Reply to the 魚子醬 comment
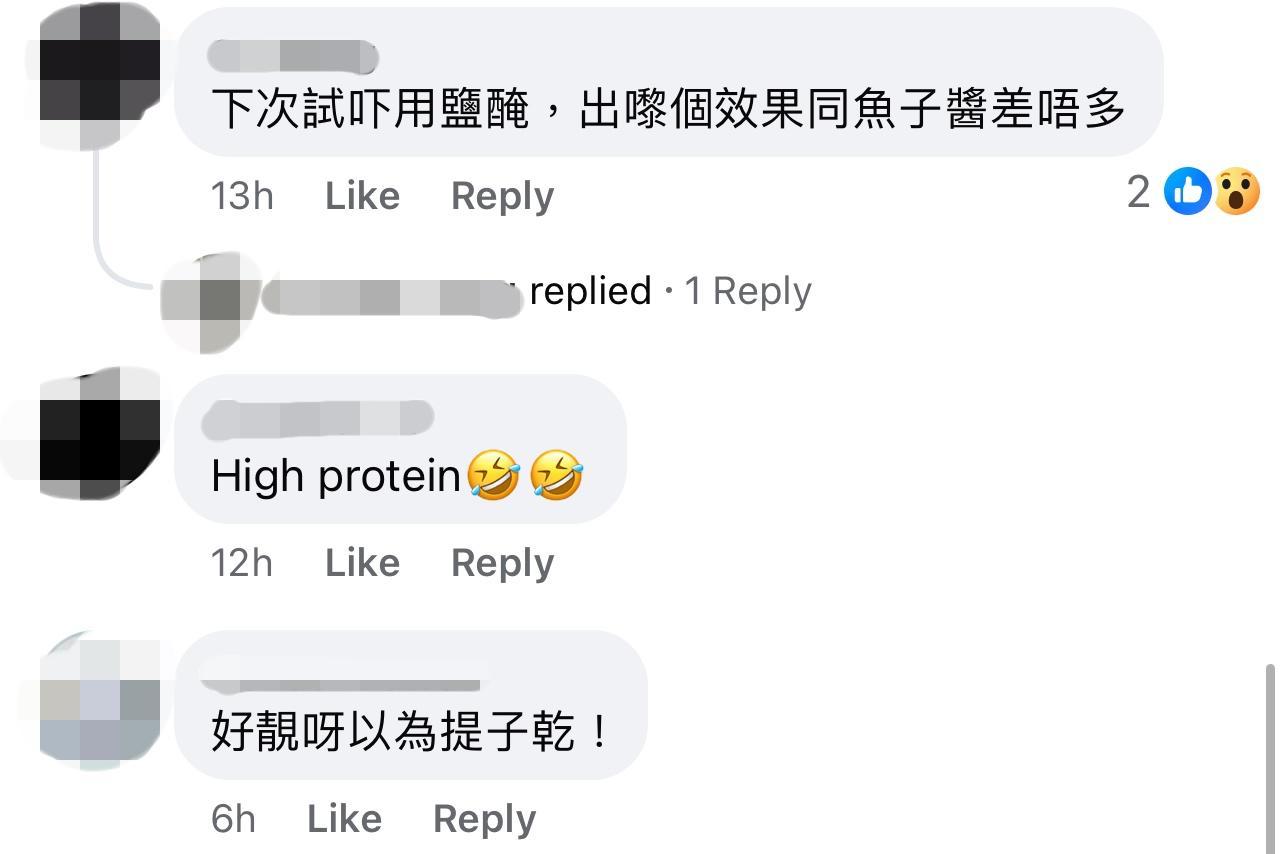The width and height of the screenshot is (1284, 854). click(x=502, y=195)
